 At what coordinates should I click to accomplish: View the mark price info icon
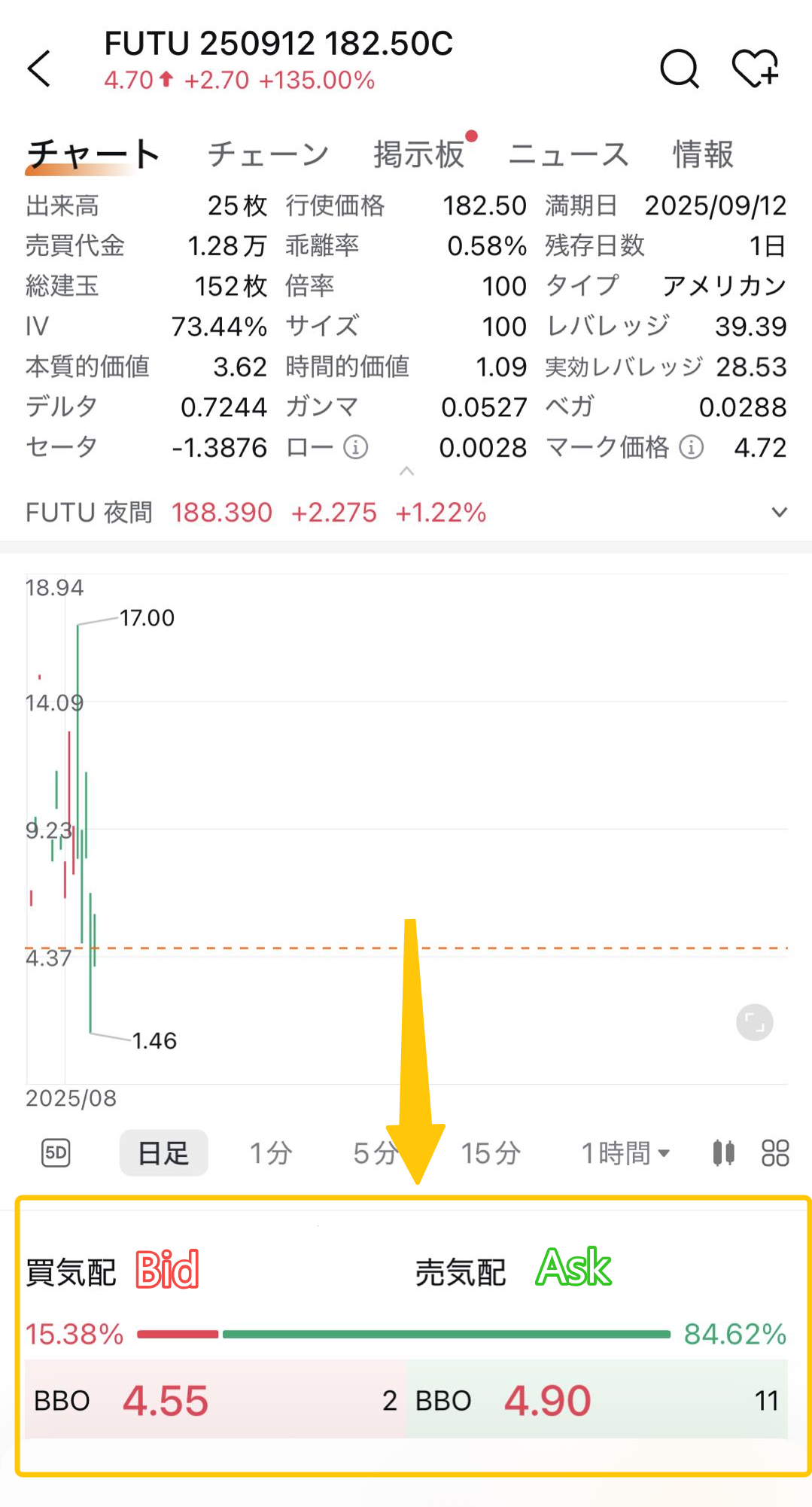[x=689, y=446]
